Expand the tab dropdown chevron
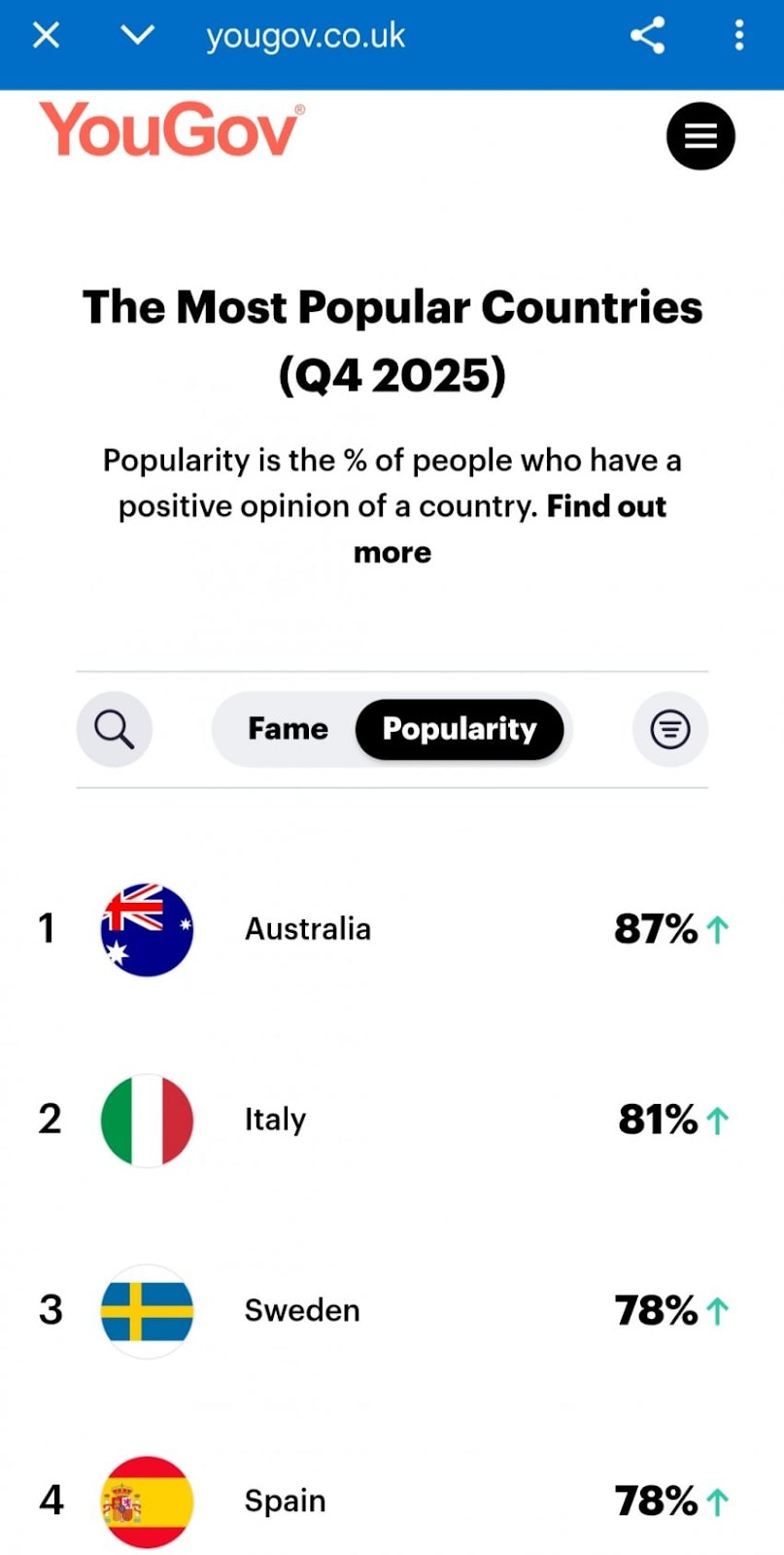The image size is (784, 1555). pos(137,36)
